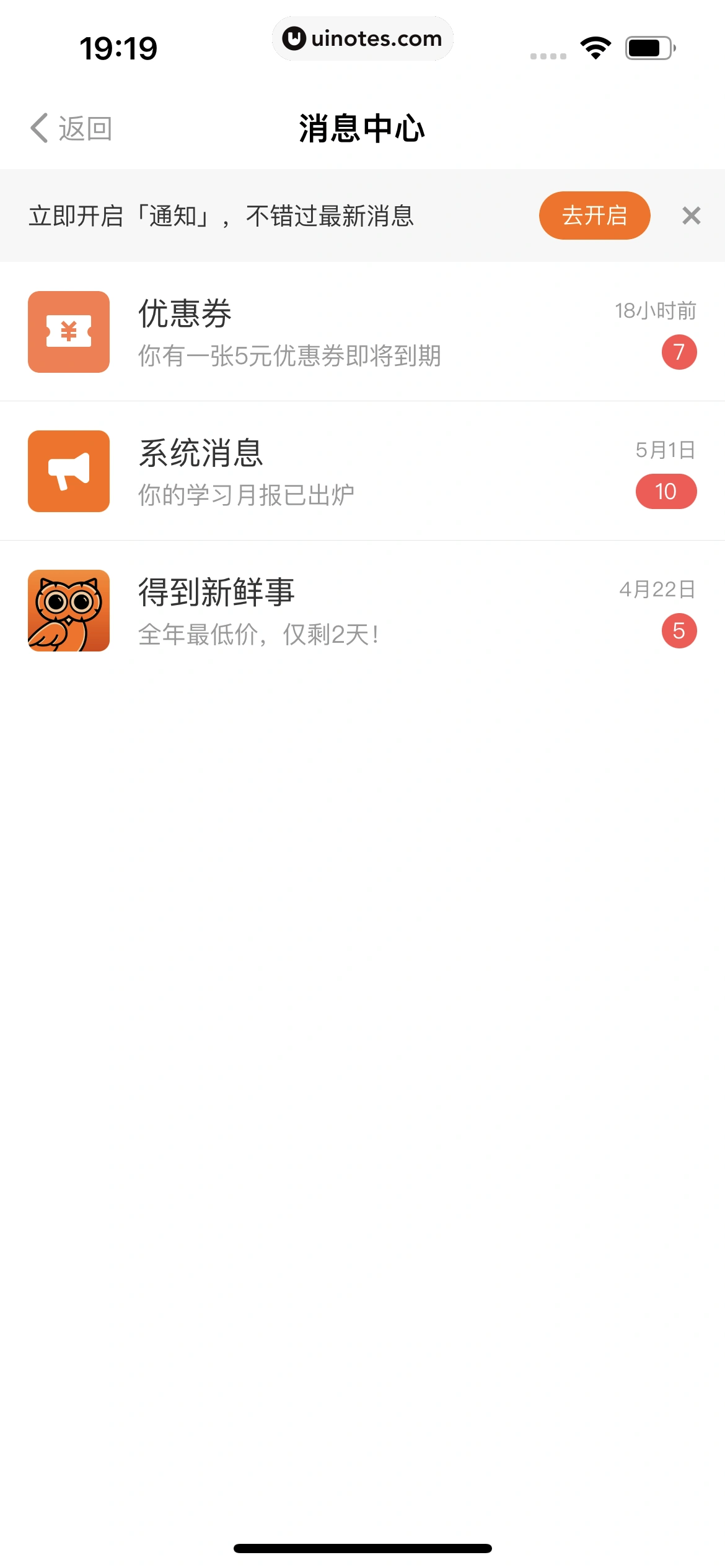Image resolution: width=725 pixels, height=1568 pixels.
Task: Tap 去开启 to enable notifications
Action: [x=594, y=216]
